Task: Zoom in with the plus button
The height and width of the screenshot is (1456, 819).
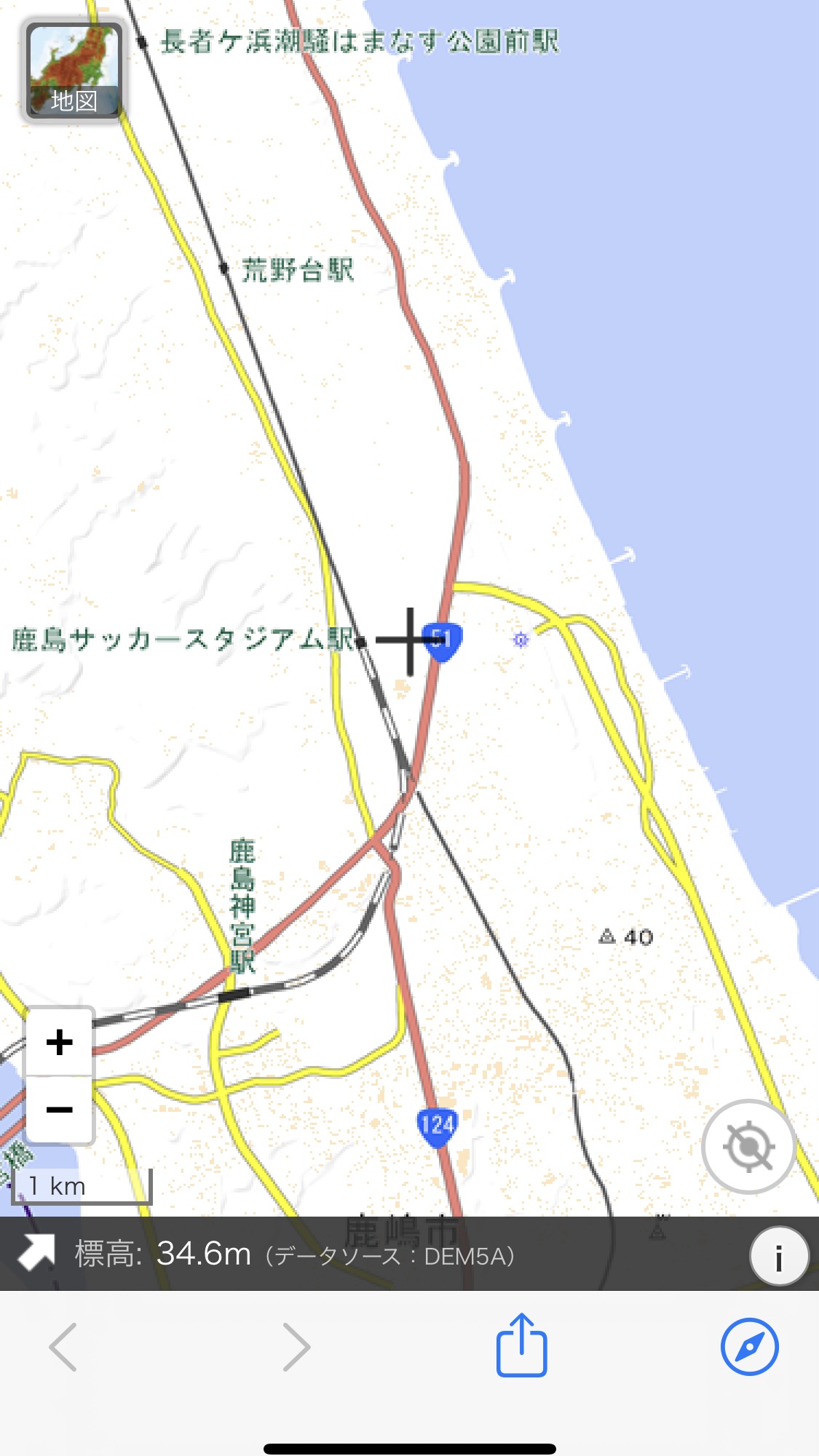Action: tap(60, 1042)
